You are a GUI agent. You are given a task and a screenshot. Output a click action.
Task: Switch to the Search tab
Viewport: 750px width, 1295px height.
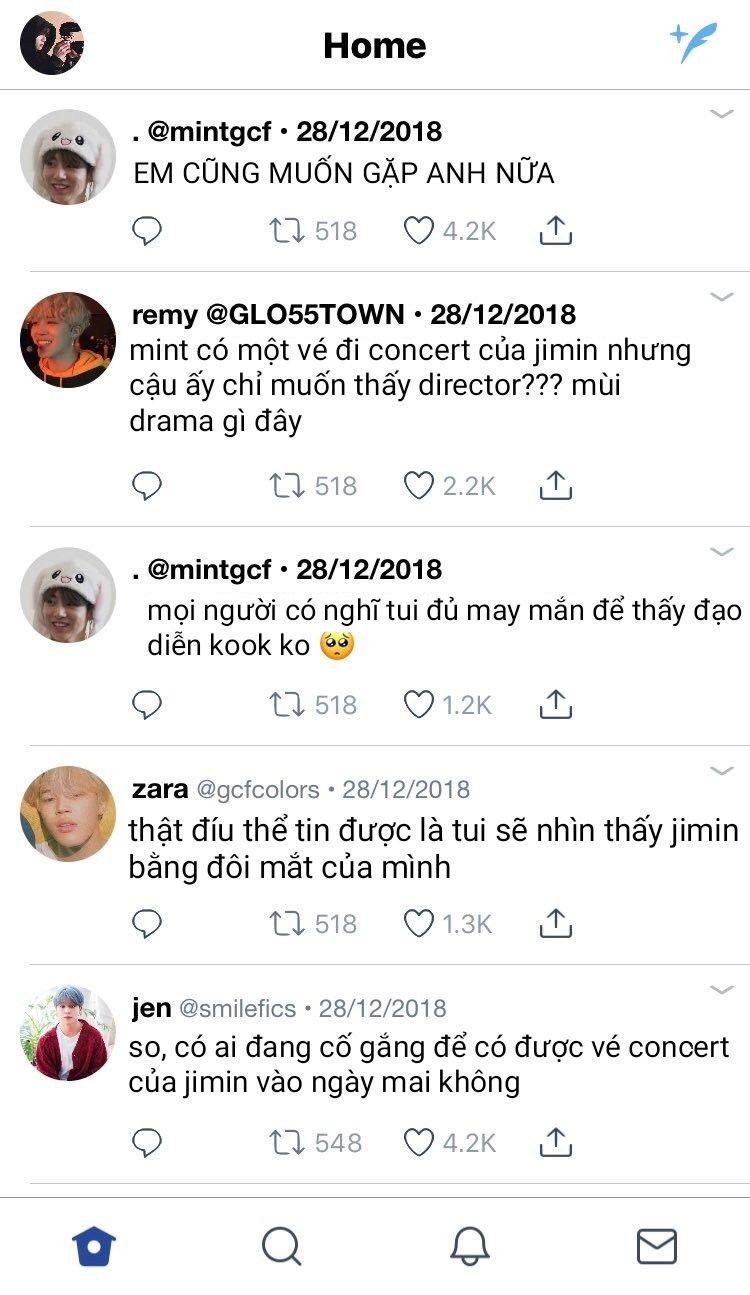(x=282, y=1246)
